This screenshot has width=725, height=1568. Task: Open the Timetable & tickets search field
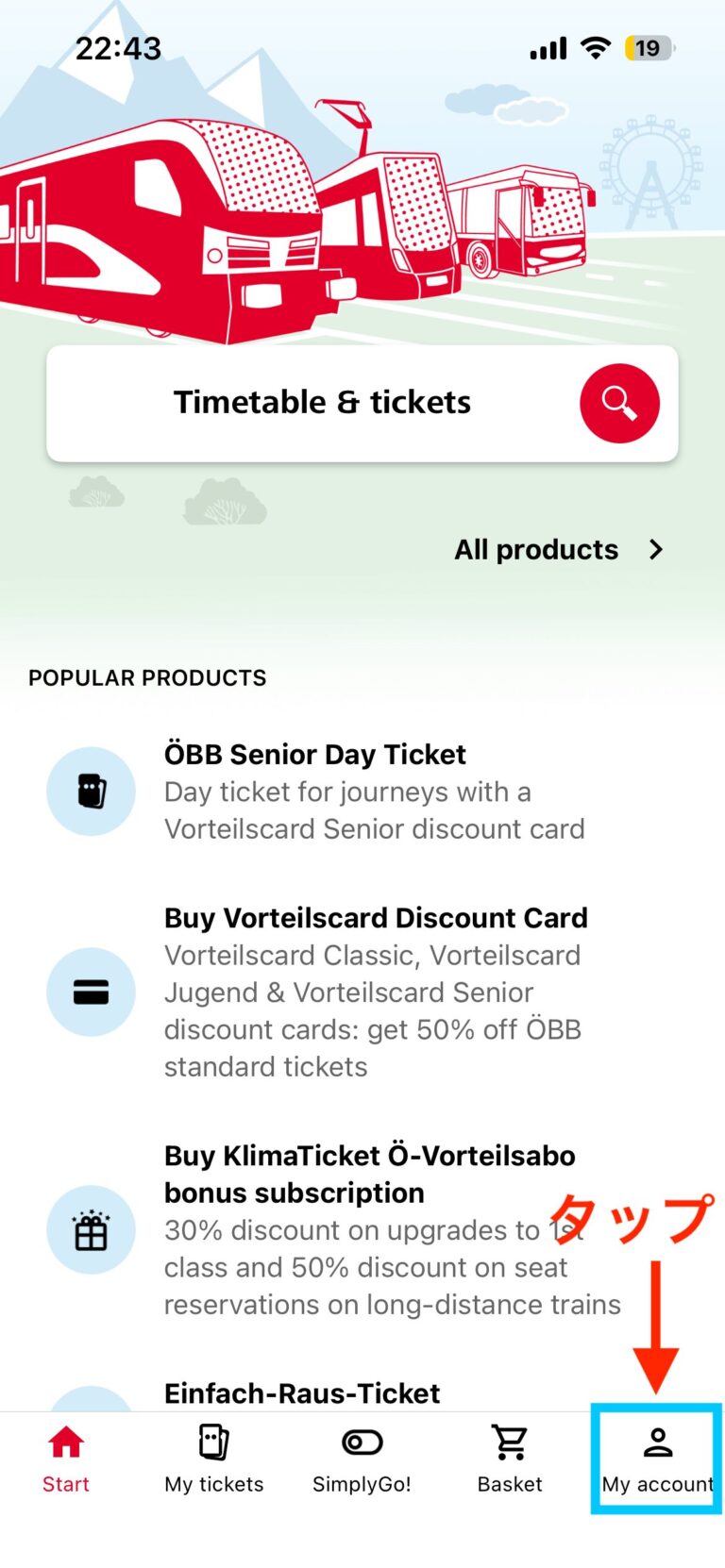[322, 403]
